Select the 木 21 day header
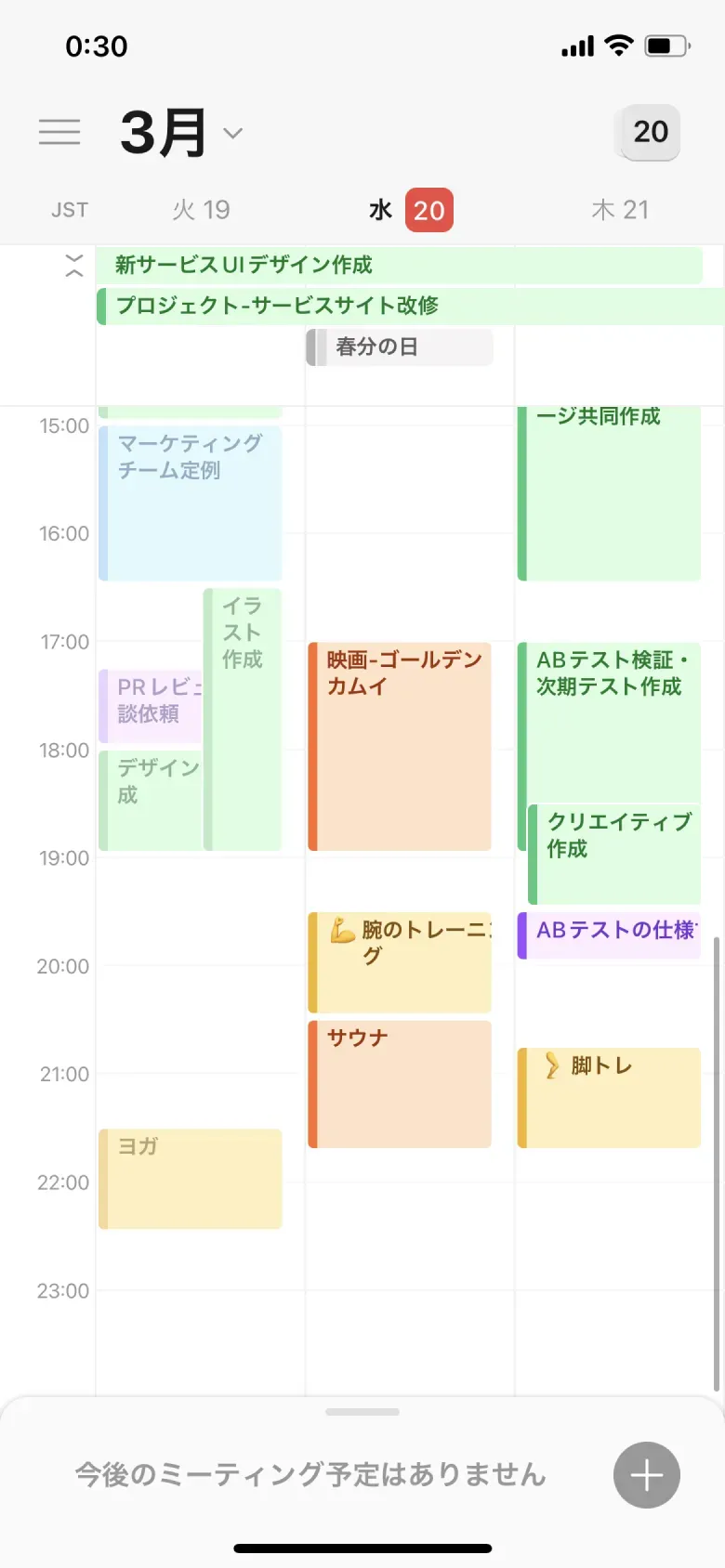725x1568 pixels. [620, 209]
